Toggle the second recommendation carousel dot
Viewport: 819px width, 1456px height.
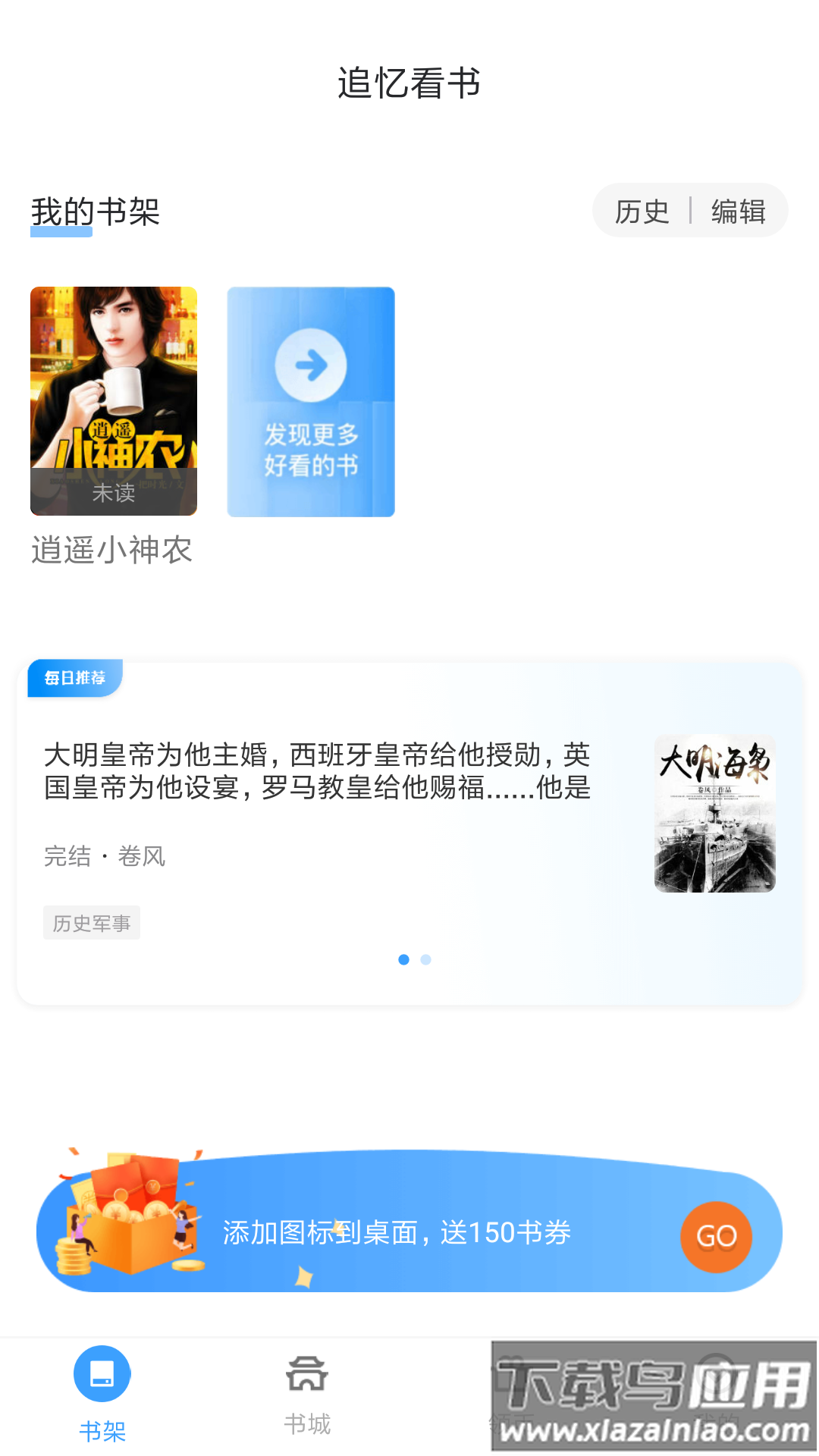427,959
